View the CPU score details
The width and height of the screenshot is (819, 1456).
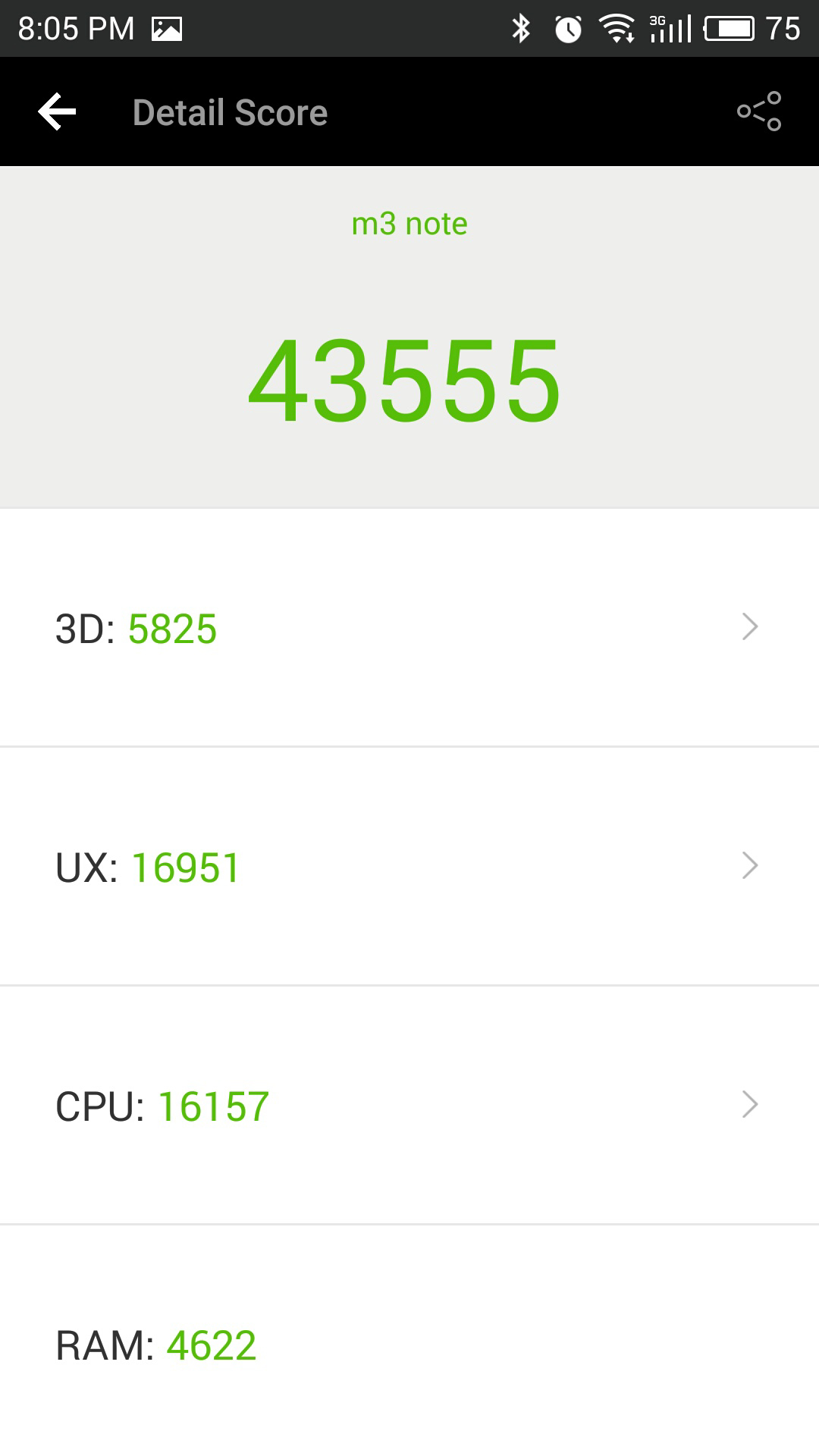pos(409,1105)
